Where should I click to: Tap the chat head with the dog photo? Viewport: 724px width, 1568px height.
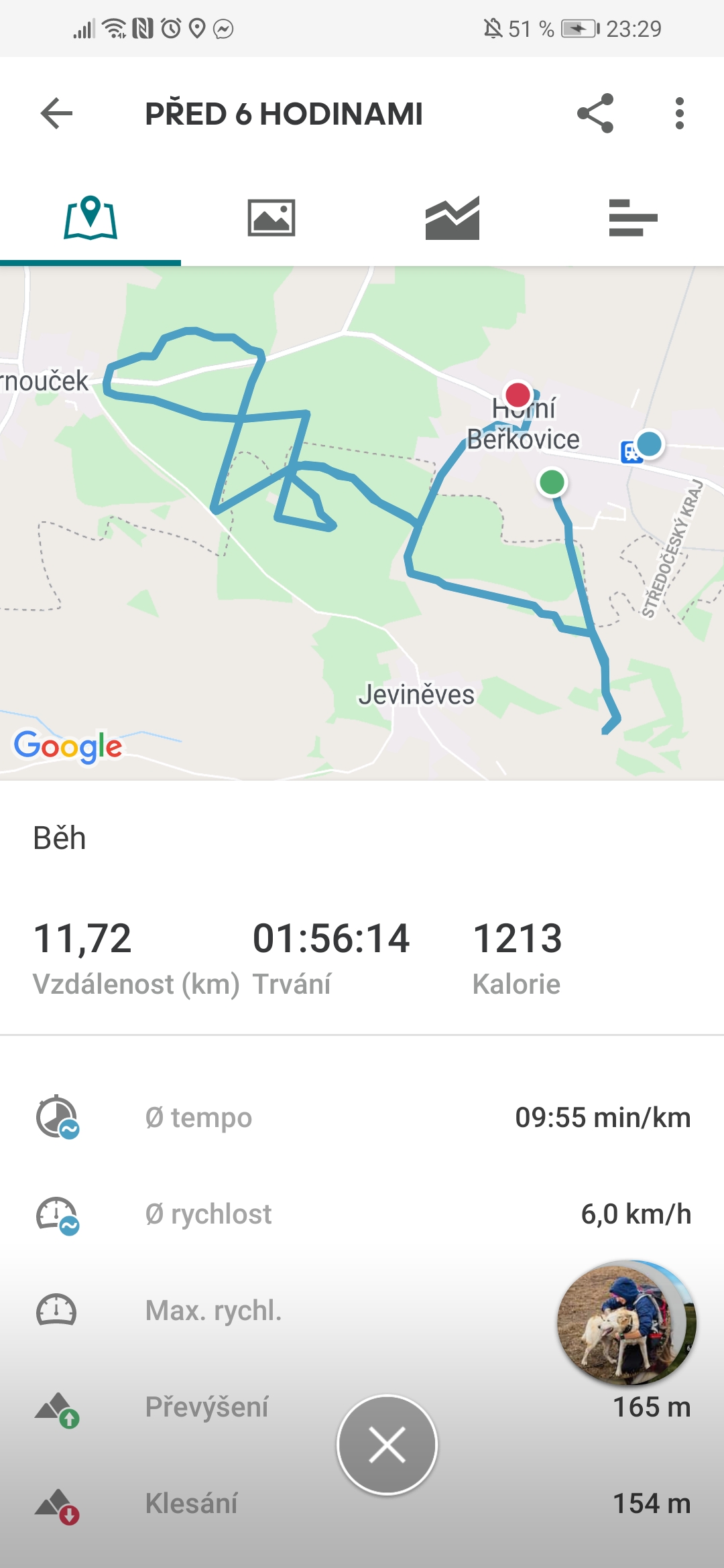pos(627,1323)
